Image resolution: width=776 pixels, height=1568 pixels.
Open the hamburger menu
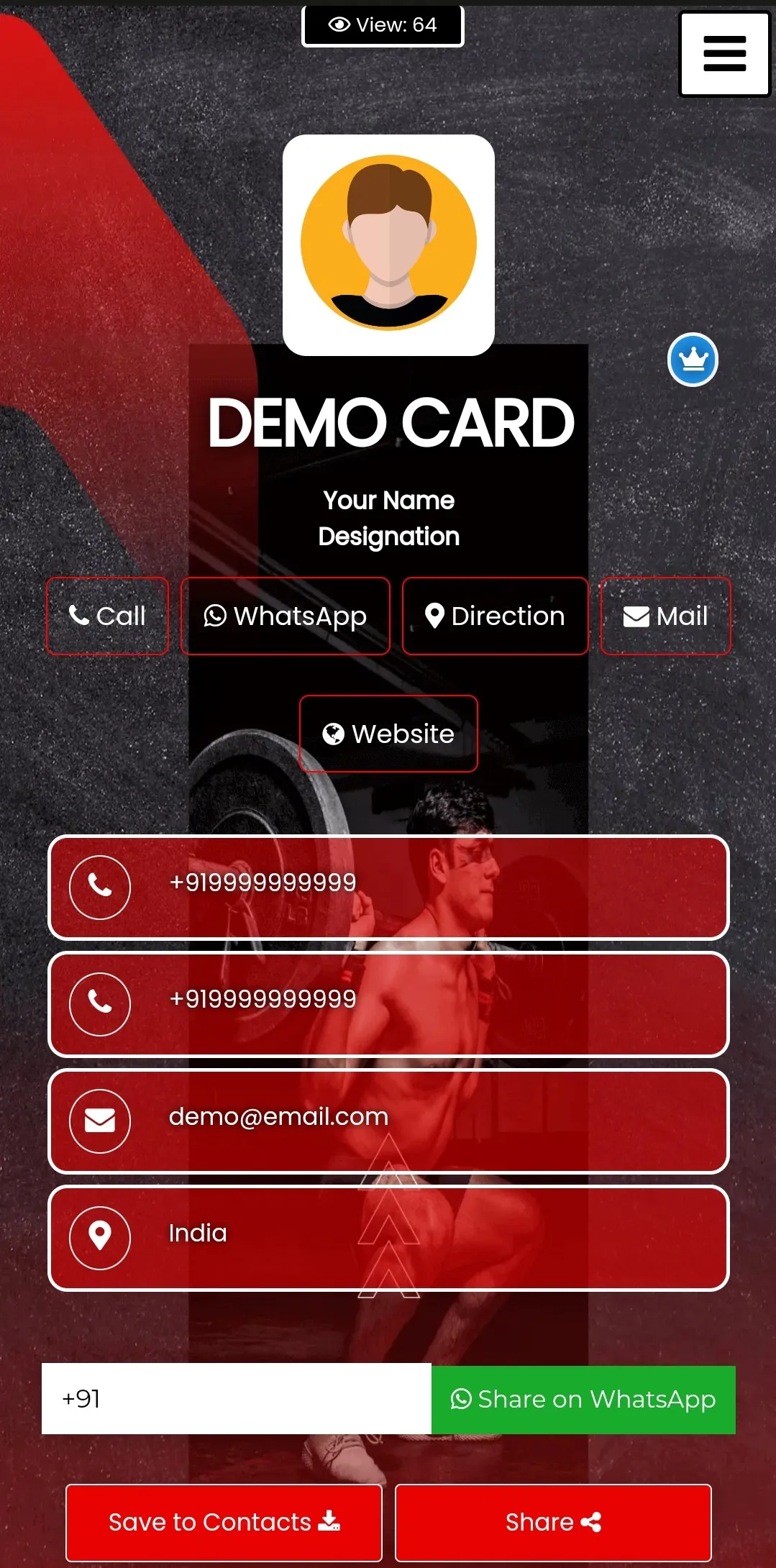[x=724, y=54]
